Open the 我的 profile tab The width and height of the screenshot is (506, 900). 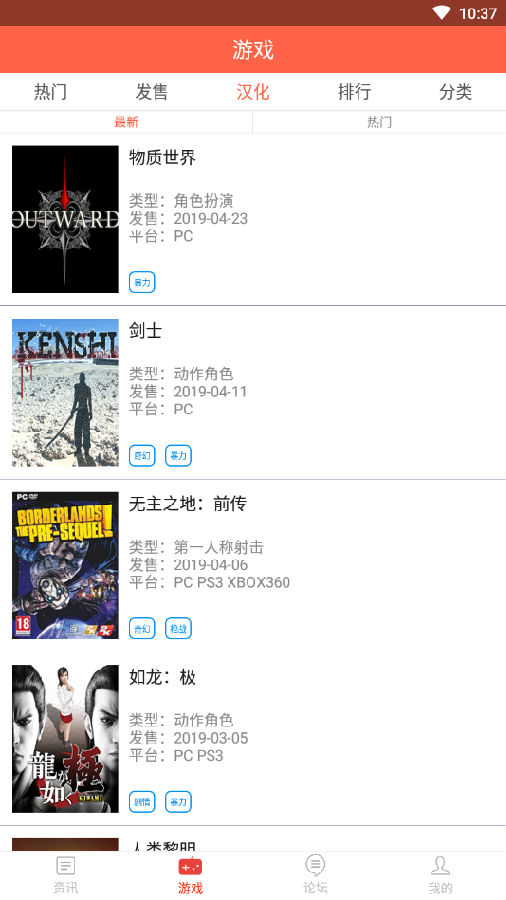click(440, 875)
